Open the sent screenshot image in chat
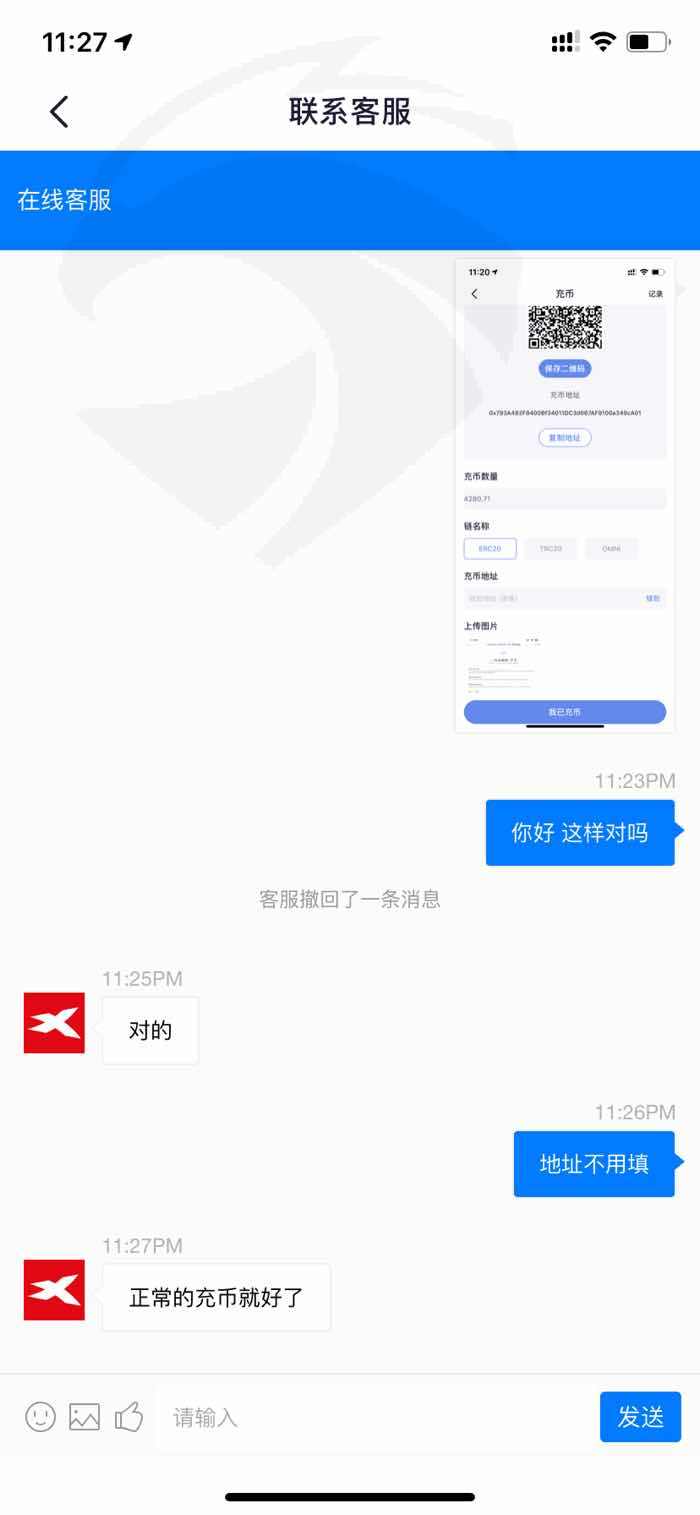 (565, 496)
